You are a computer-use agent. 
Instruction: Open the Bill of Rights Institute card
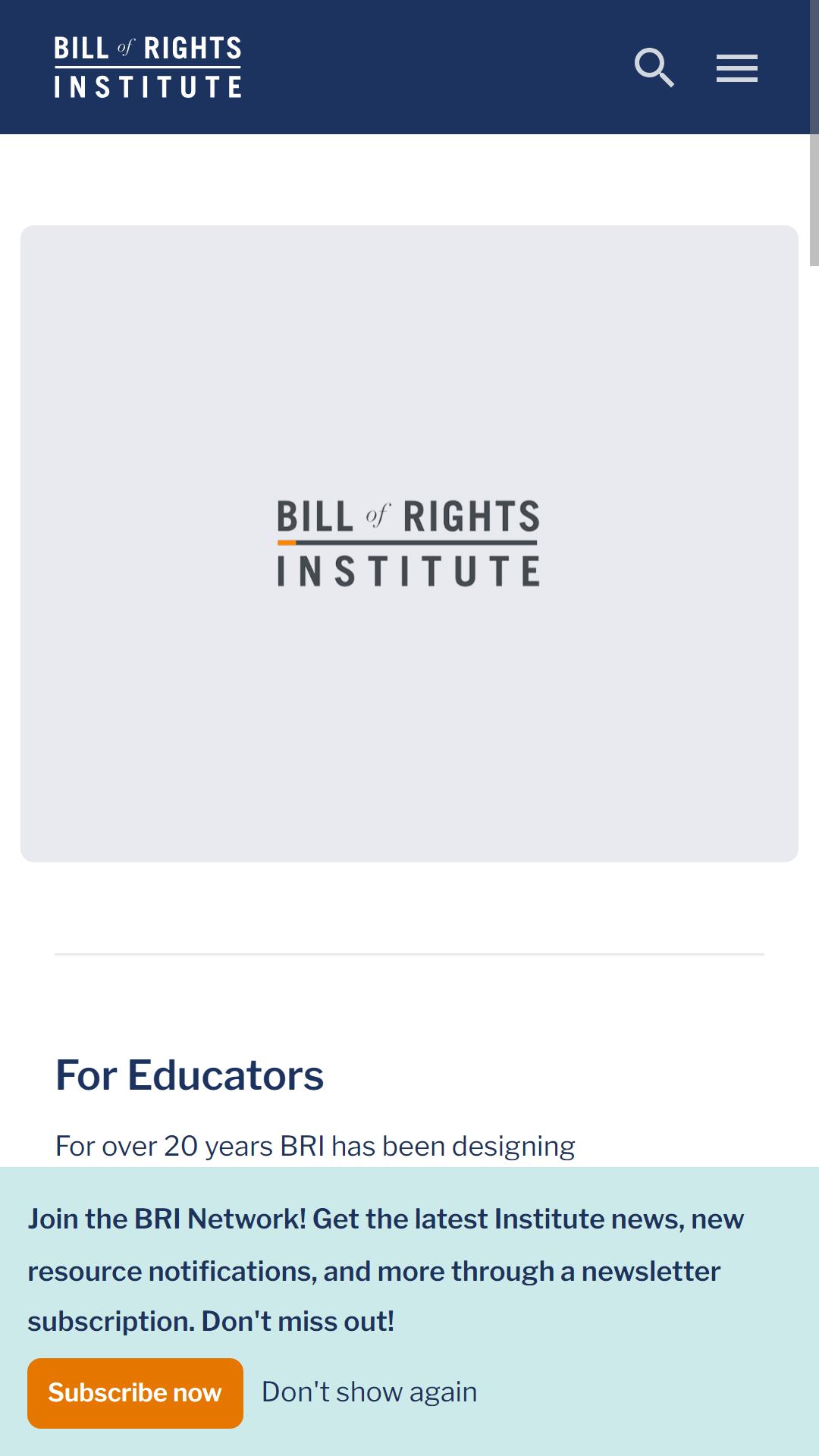click(x=409, y=544)
